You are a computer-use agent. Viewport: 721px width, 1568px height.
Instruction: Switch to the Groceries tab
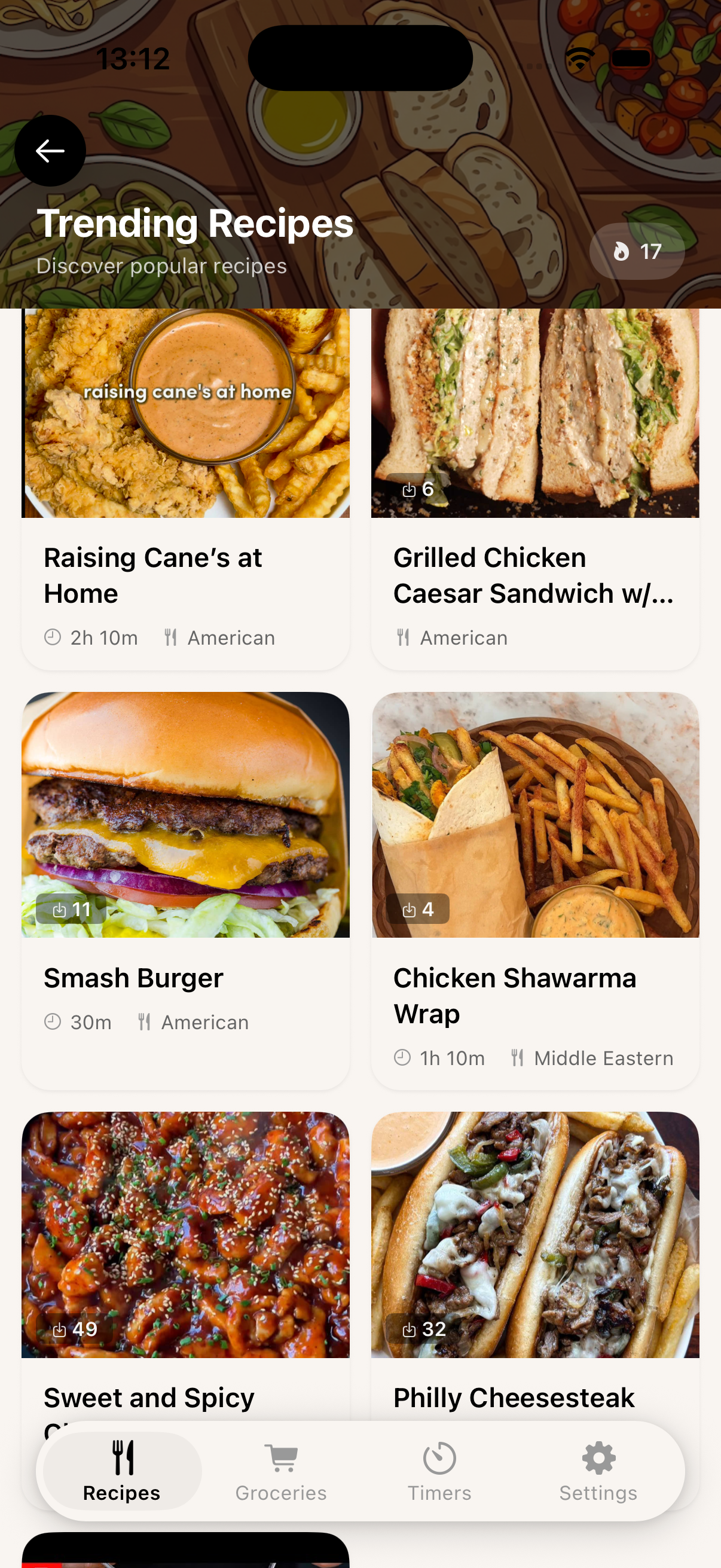[x=280, y=1473]
